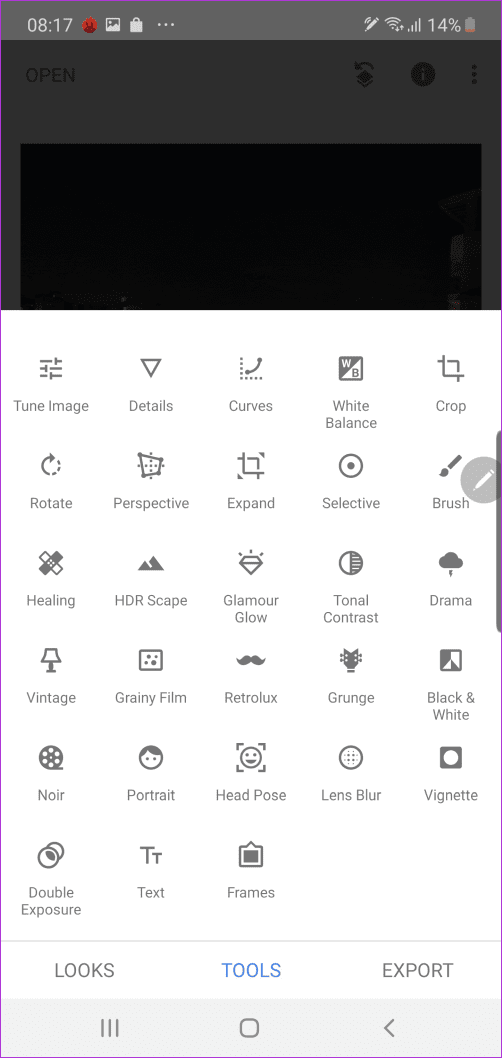The height and width of the screenshot is (1058, 502).
Task: Choose the Crop tool
Action: (x=450, y=385)
